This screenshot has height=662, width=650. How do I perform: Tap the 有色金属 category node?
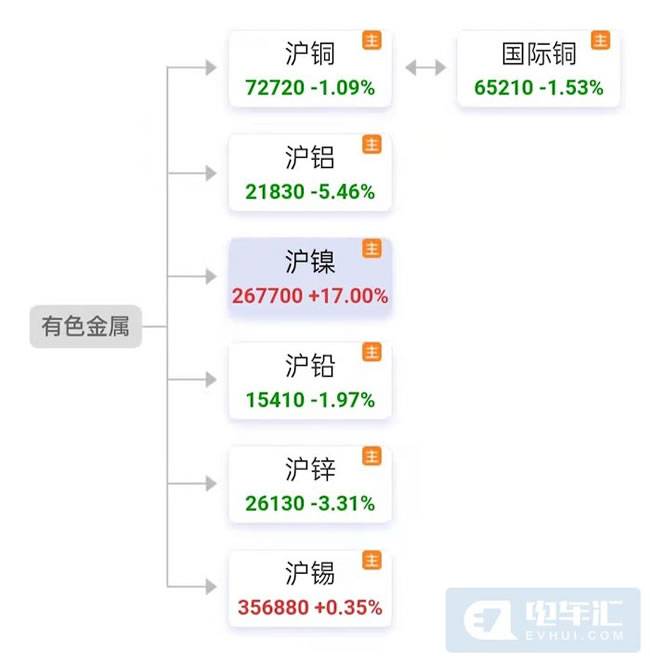pyautogui.click(x=85, y=327)
